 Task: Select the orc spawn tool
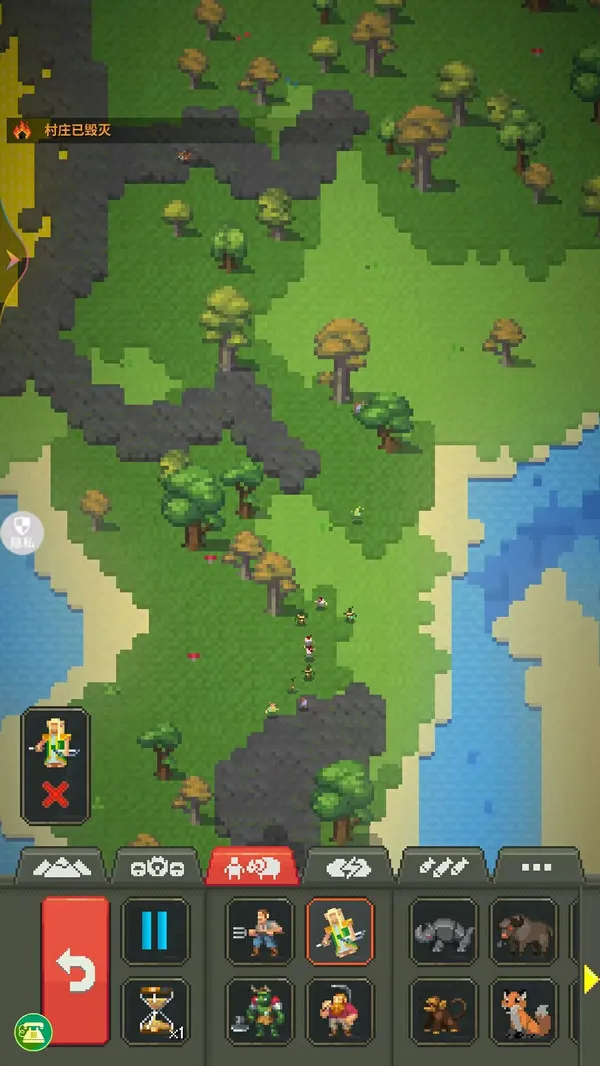pyautogui.click(x=260, y=1011)
